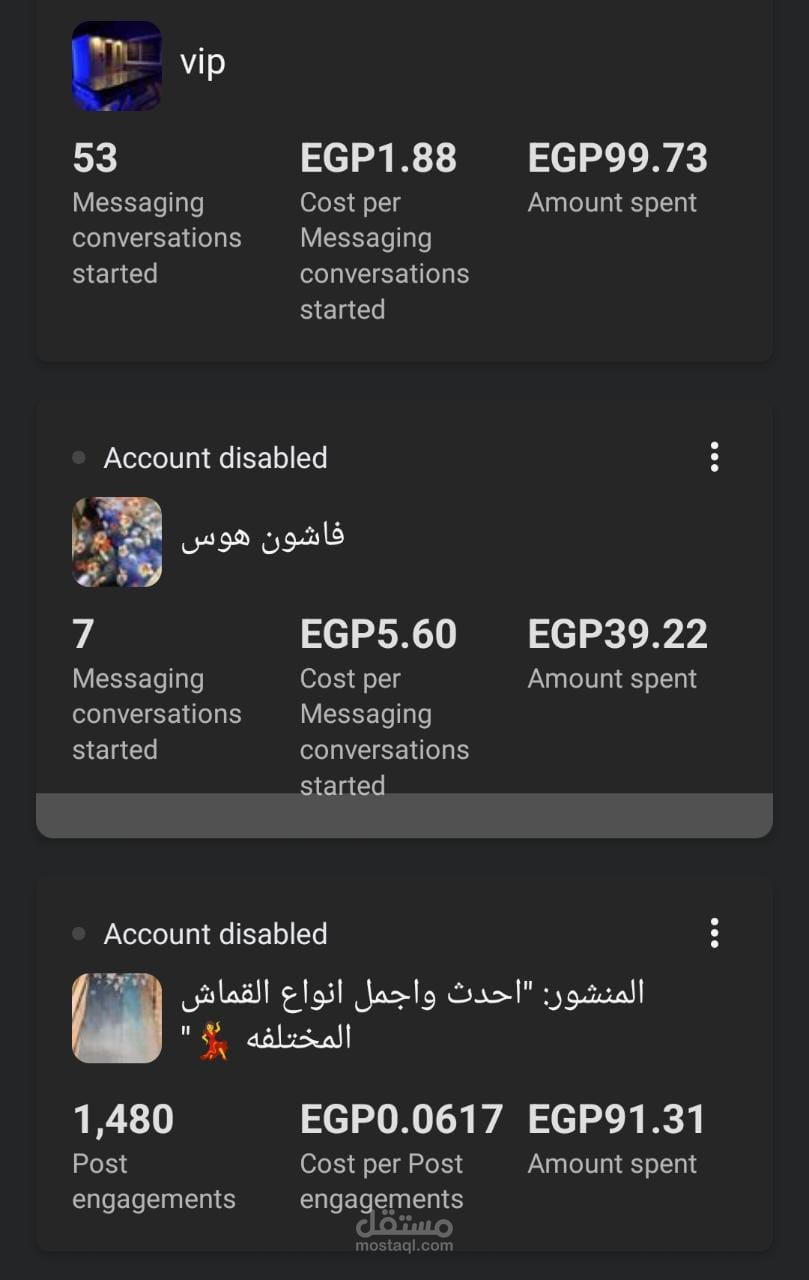Open overflow menu for فاشون هوس campaign

pyautogui.click(x=714, y=457)
